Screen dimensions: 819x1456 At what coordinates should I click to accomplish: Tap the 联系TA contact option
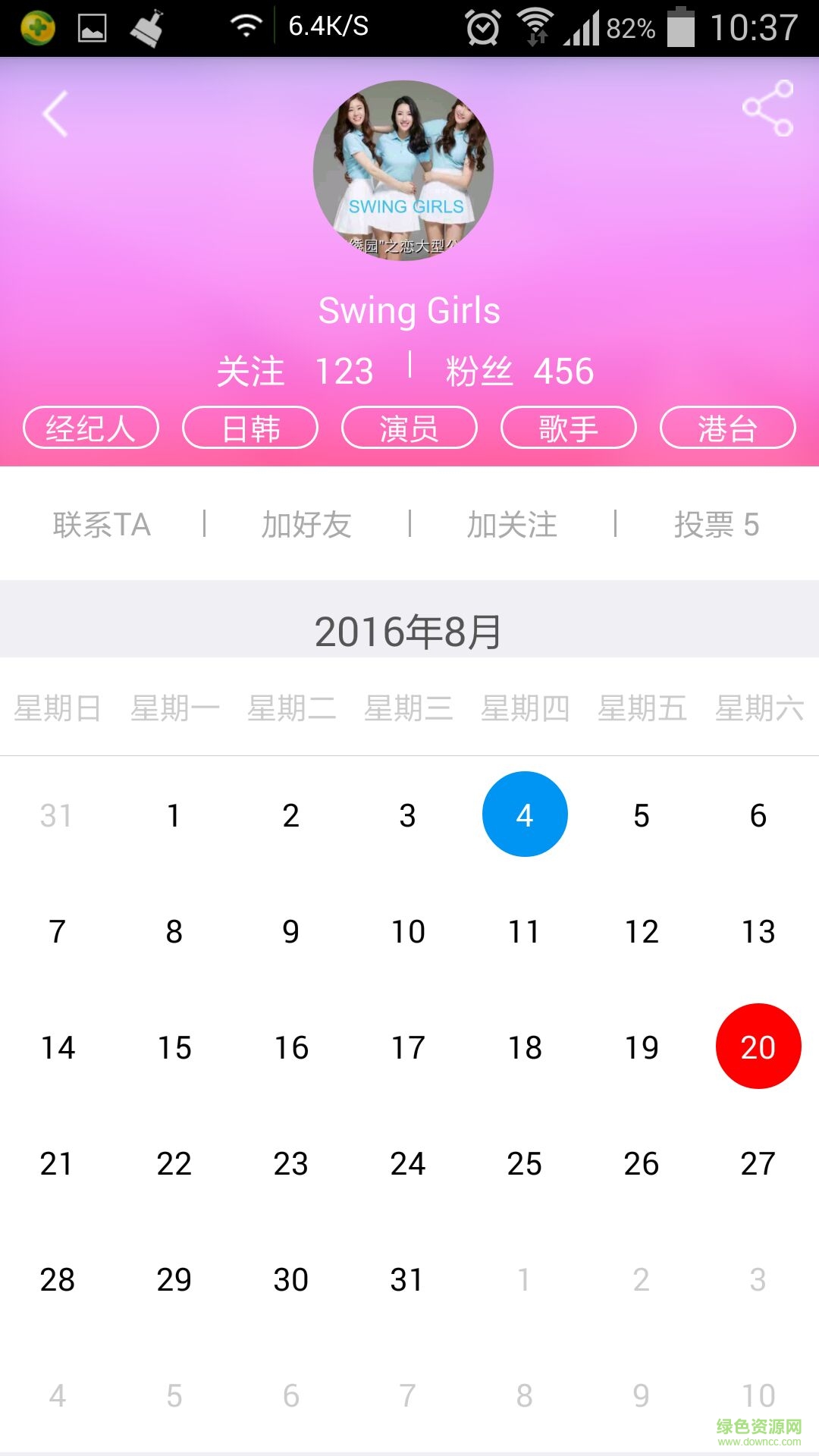pos(101,525)
